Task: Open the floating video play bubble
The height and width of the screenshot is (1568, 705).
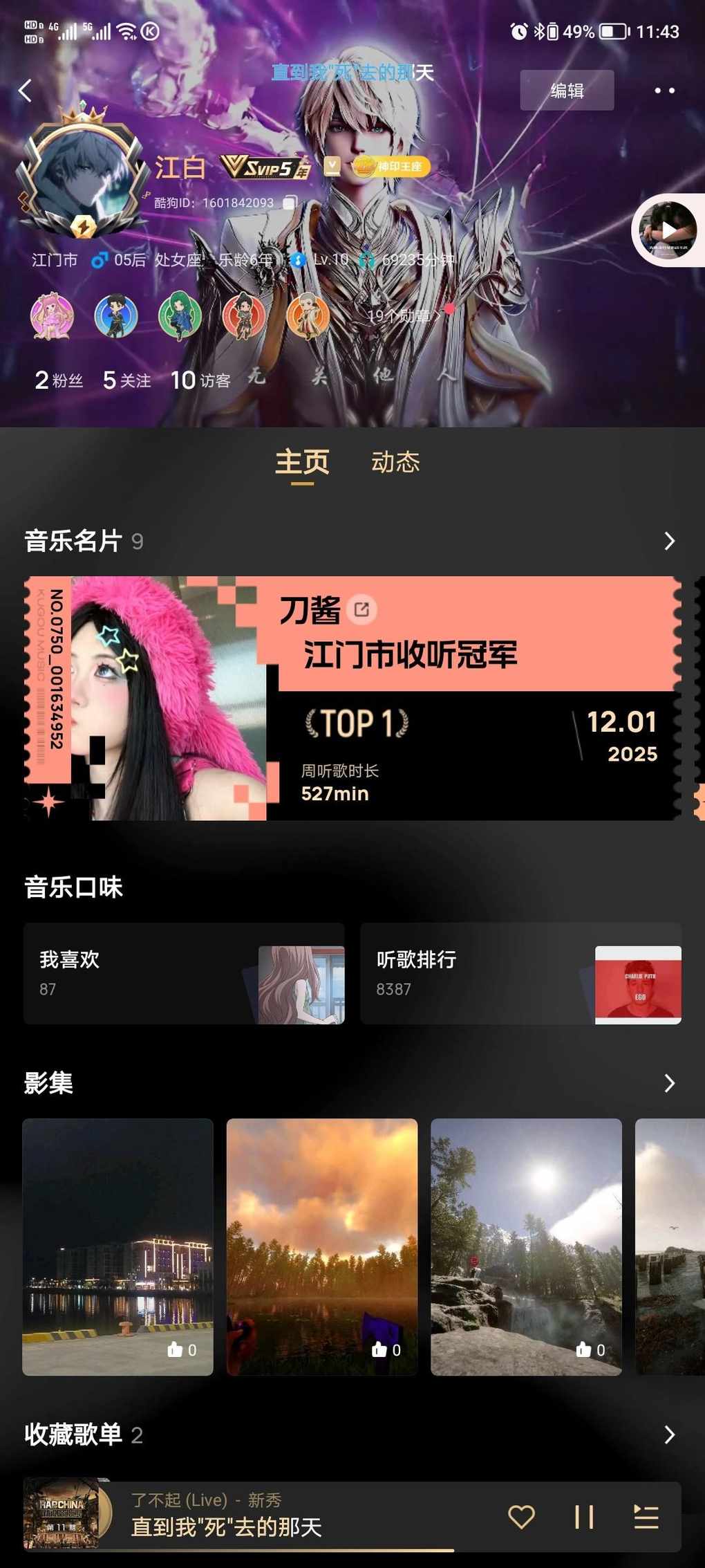Action: point(668,231)
